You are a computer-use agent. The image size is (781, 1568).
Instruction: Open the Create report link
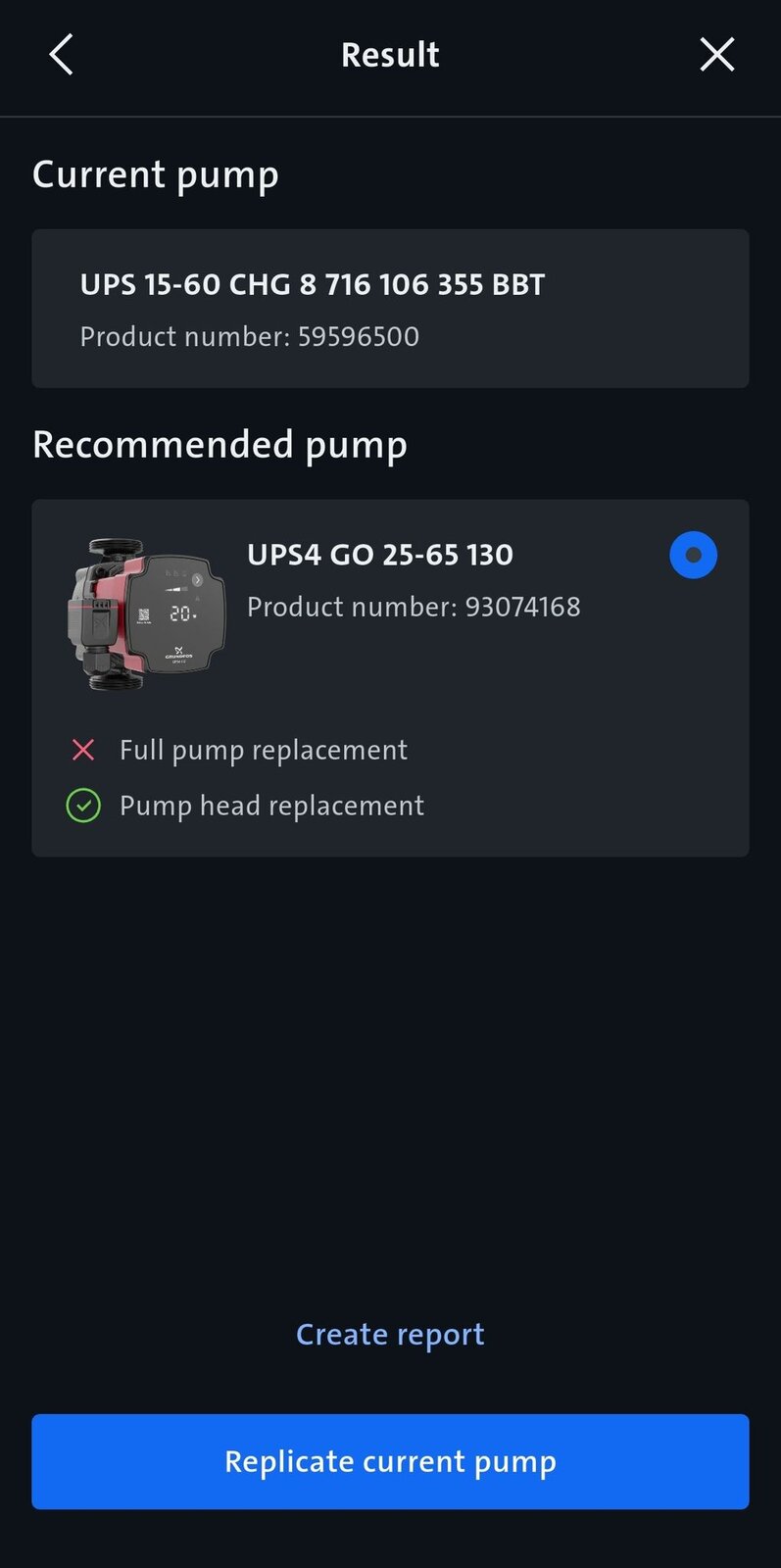[x=390, y=1334]
